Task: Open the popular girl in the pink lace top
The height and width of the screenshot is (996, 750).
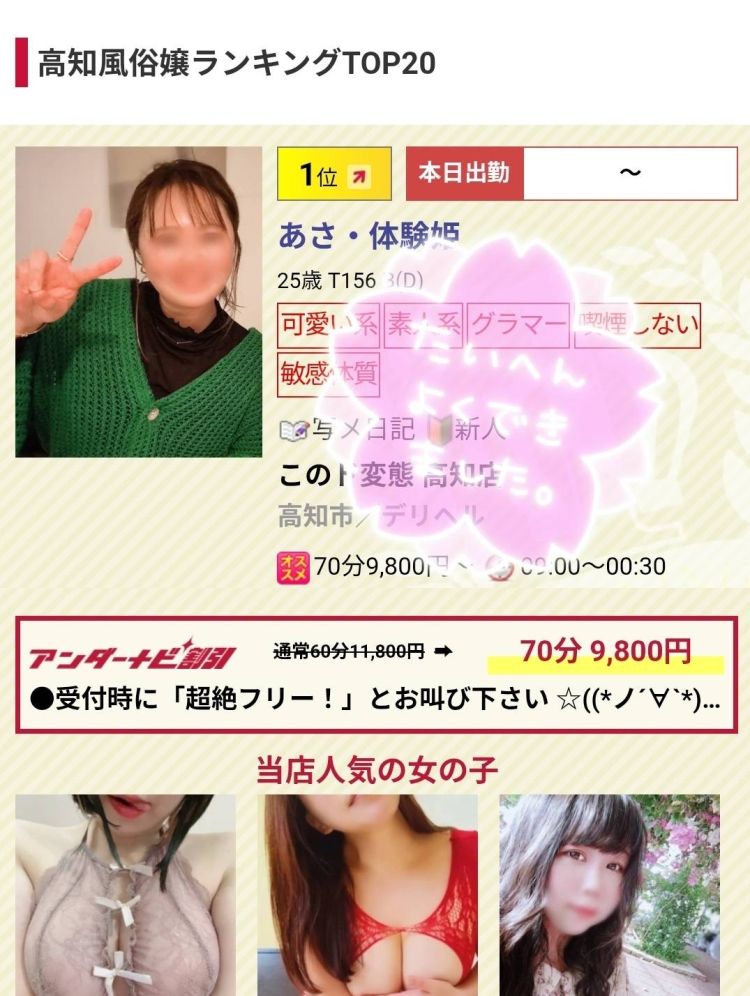Action: (125, 893)
